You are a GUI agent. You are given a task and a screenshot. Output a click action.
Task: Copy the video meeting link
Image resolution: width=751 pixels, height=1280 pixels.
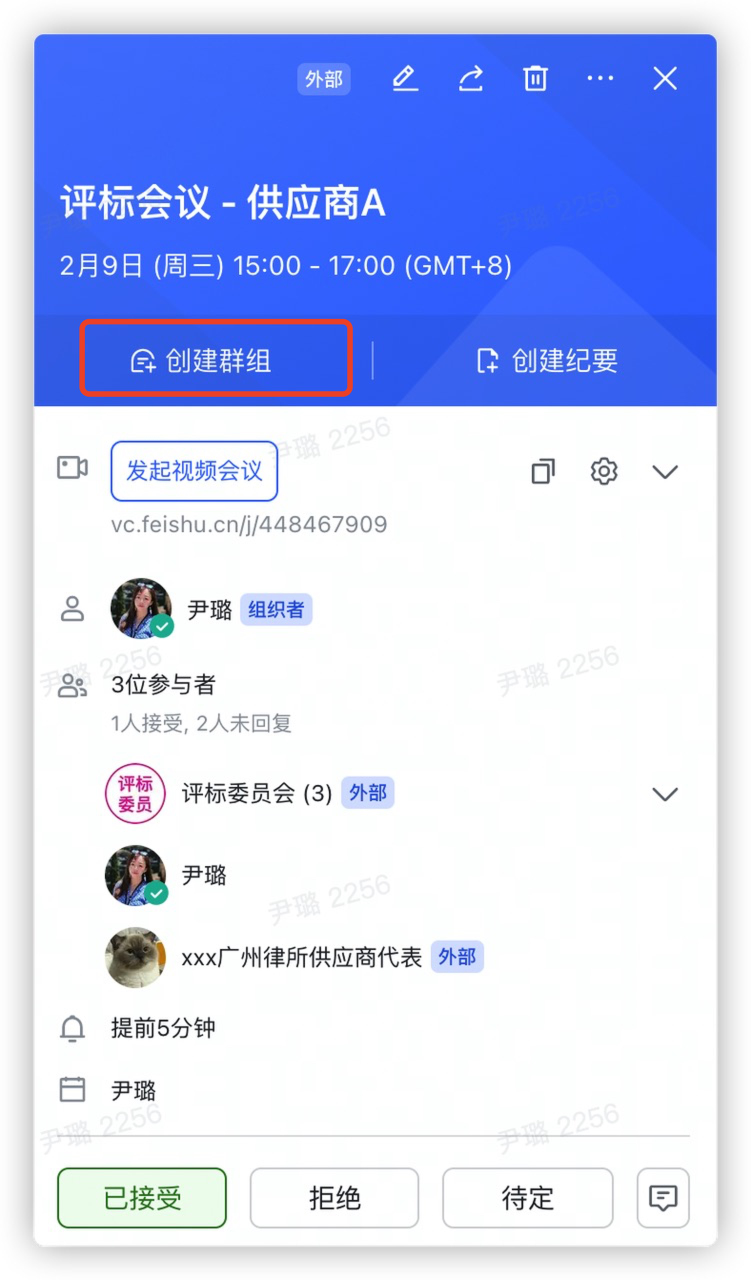click(543, 471)
